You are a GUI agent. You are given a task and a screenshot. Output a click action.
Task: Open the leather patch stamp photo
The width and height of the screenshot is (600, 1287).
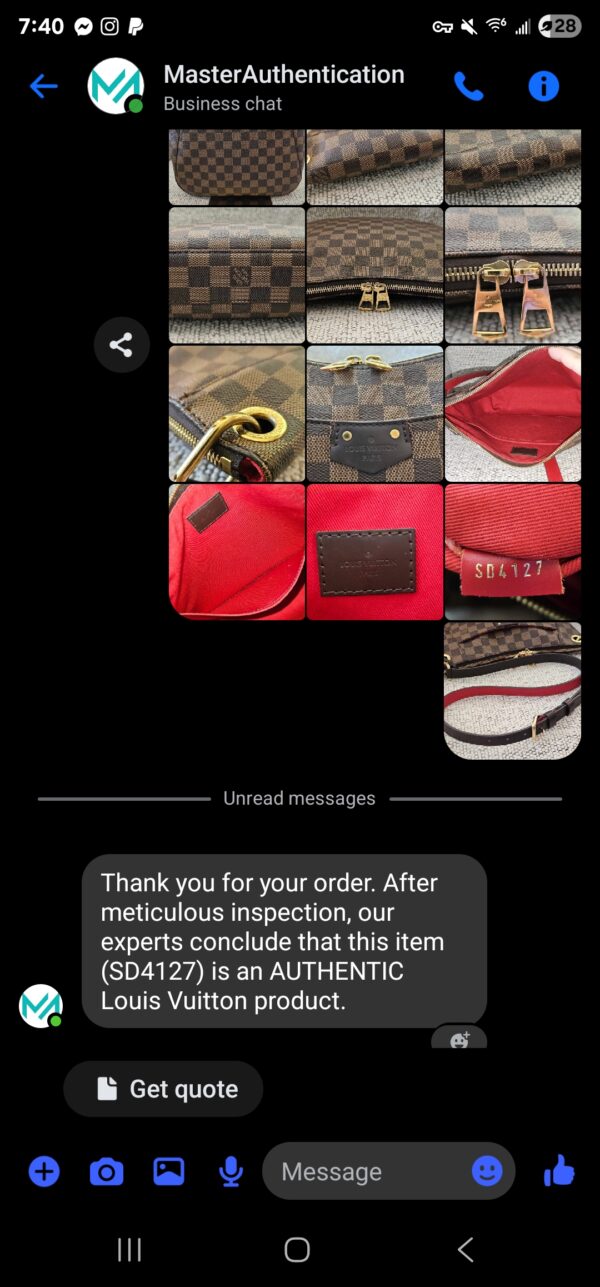pyautogui.click(x=374, y=552)
